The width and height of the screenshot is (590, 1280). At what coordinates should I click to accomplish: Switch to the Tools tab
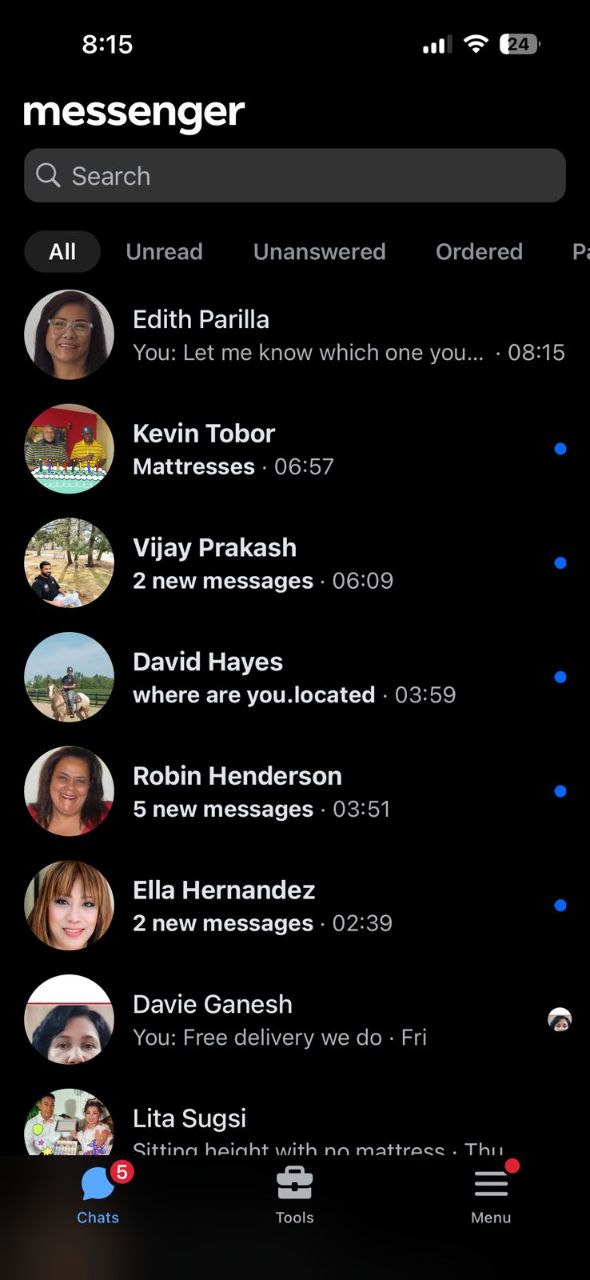pos(295,1195)
